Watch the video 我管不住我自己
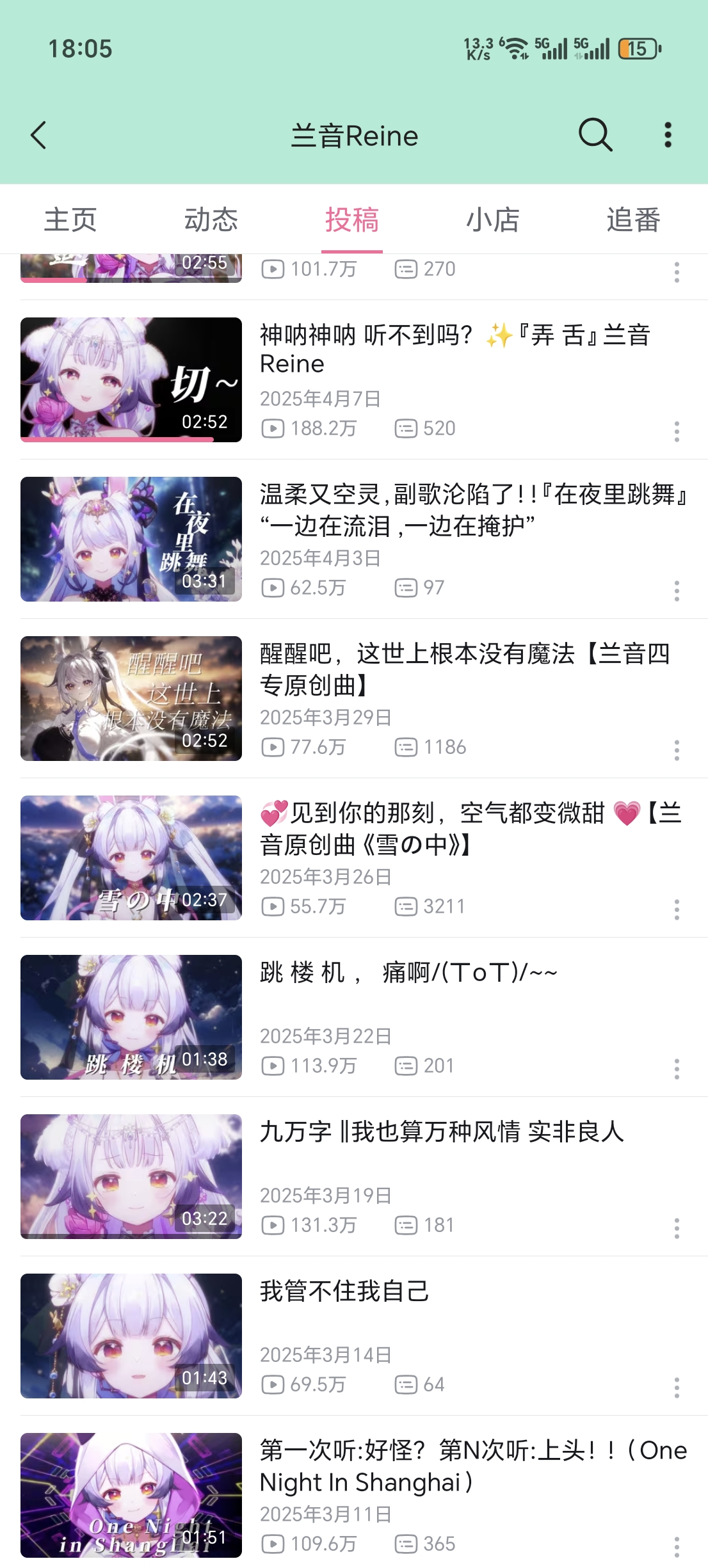Image resolution: width=708 pixels, height=1568 pixels. coord(344,1292)
